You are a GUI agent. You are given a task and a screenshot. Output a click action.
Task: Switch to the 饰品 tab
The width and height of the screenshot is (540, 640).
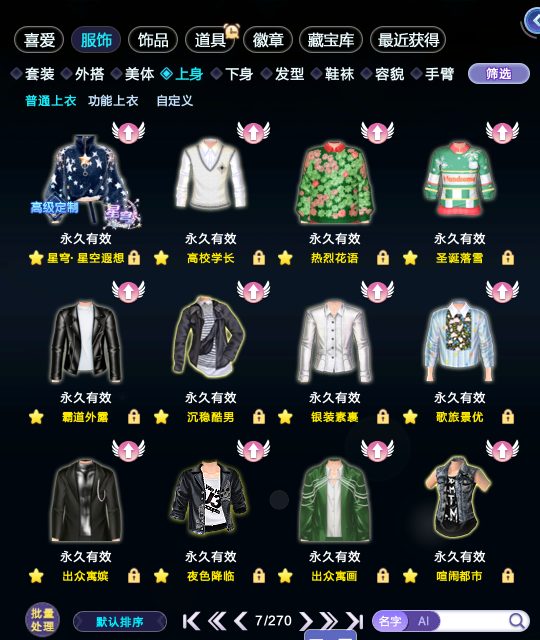[153, 40]
